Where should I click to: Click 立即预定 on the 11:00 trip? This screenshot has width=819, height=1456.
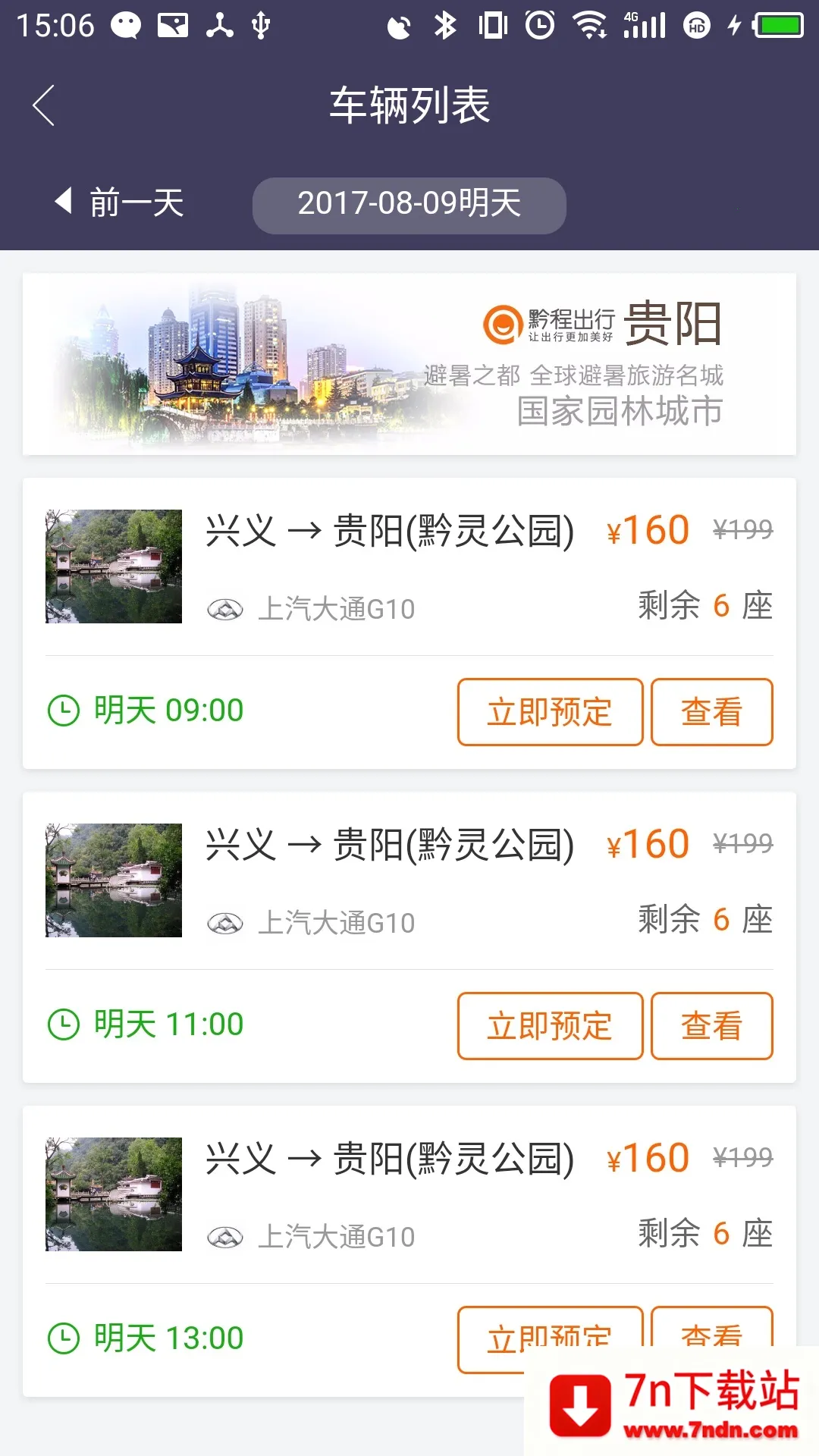point(548,1026)
